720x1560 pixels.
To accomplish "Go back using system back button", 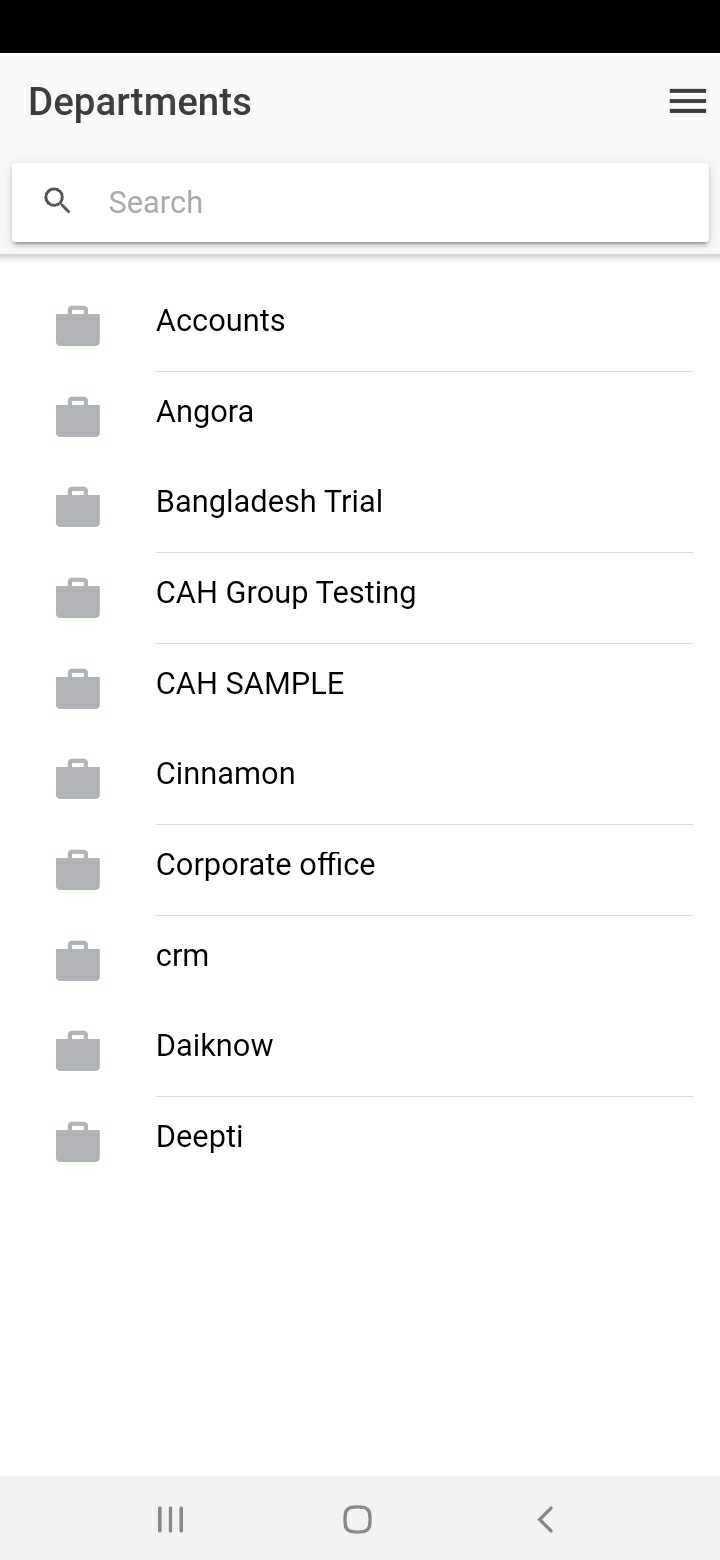I will point(545,1519).
